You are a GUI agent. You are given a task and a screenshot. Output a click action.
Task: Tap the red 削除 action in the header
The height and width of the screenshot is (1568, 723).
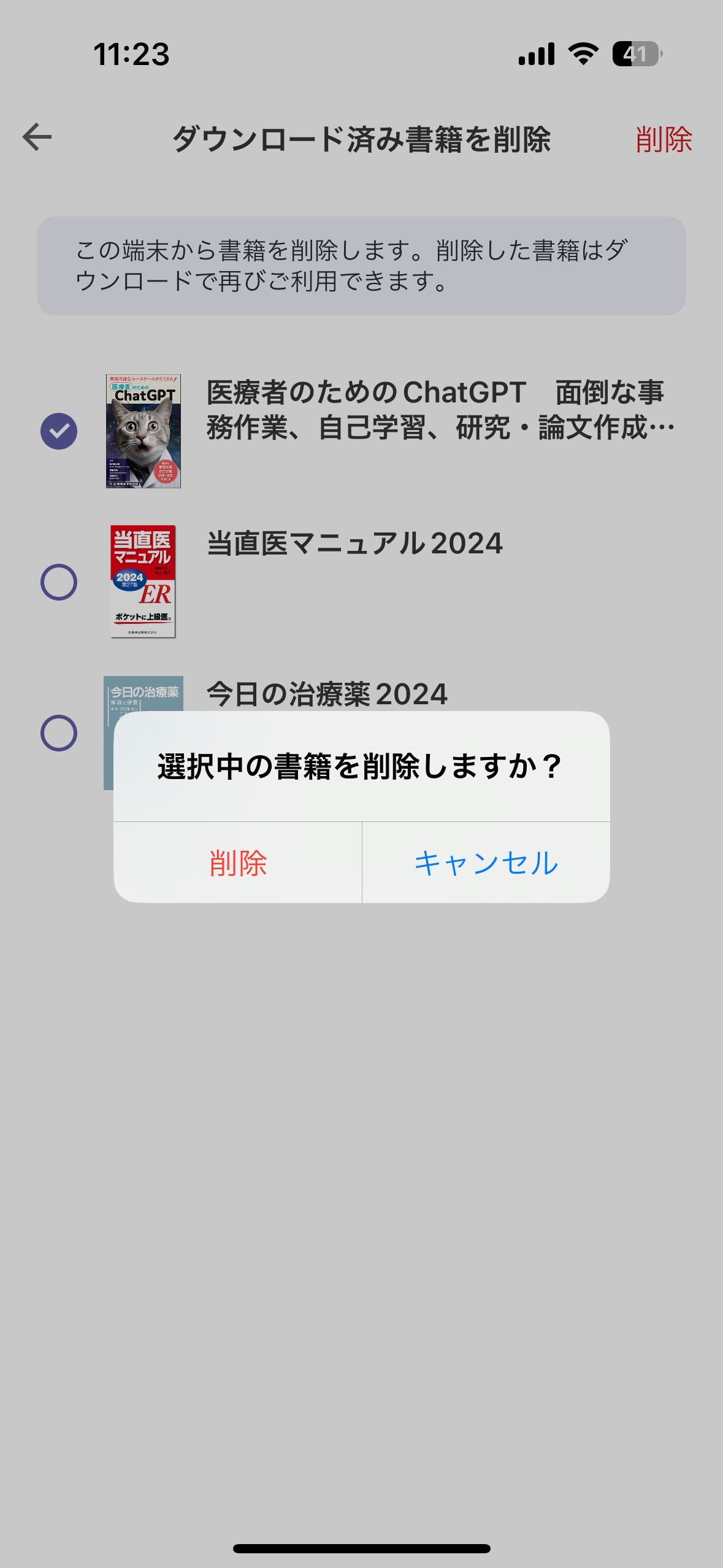point(664,139)
